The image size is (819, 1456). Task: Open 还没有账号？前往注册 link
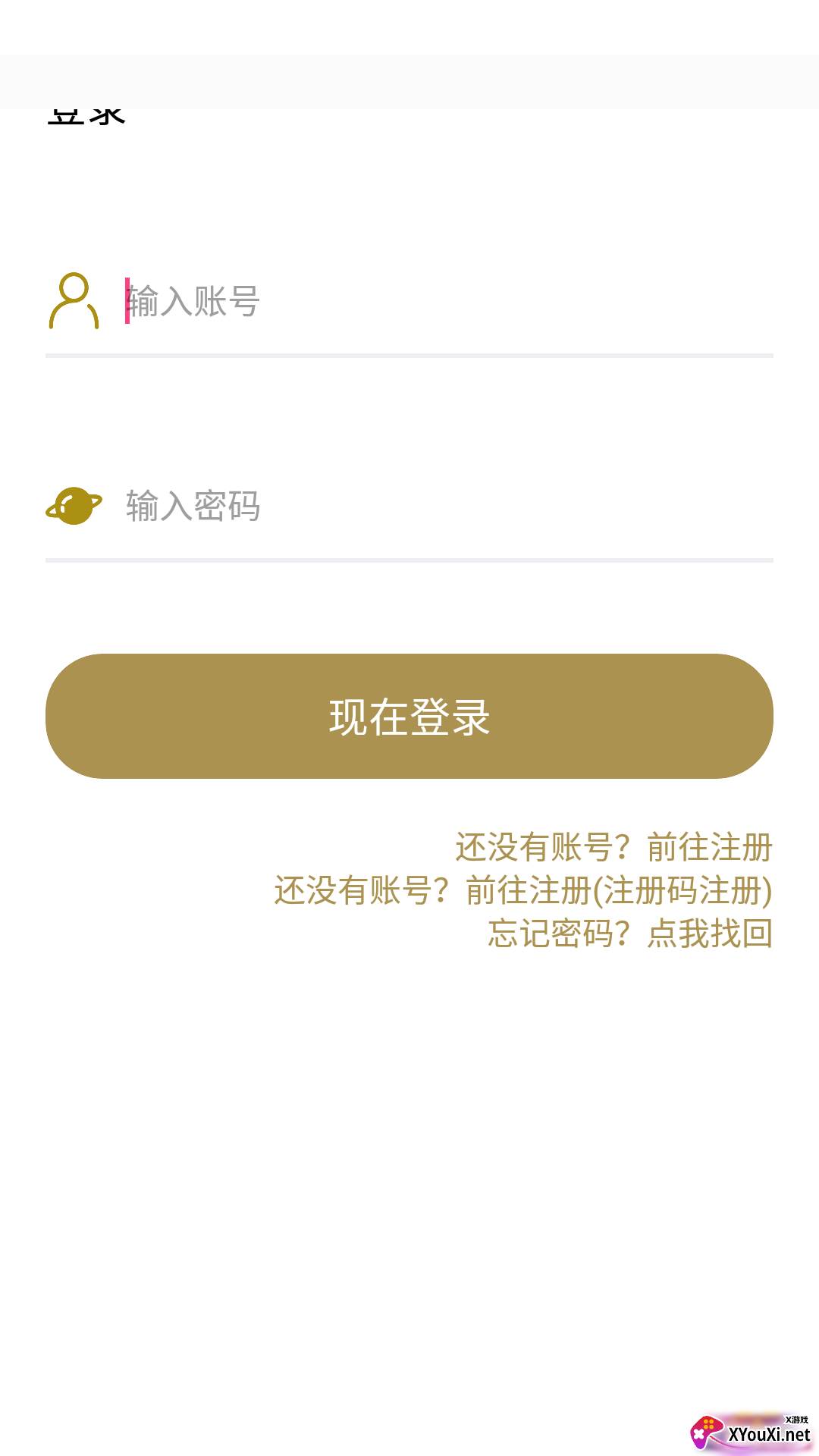pos(613,847)
